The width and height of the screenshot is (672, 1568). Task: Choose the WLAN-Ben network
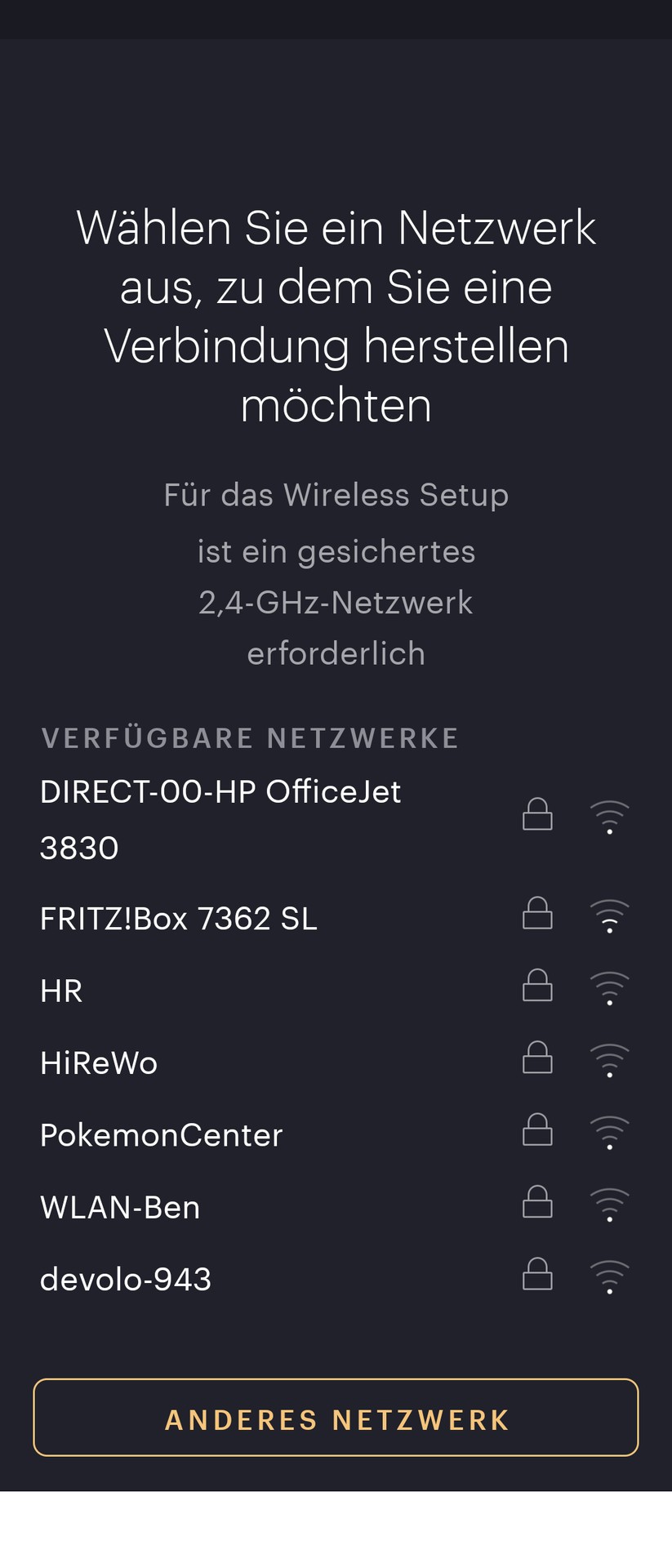point(120,1207)
